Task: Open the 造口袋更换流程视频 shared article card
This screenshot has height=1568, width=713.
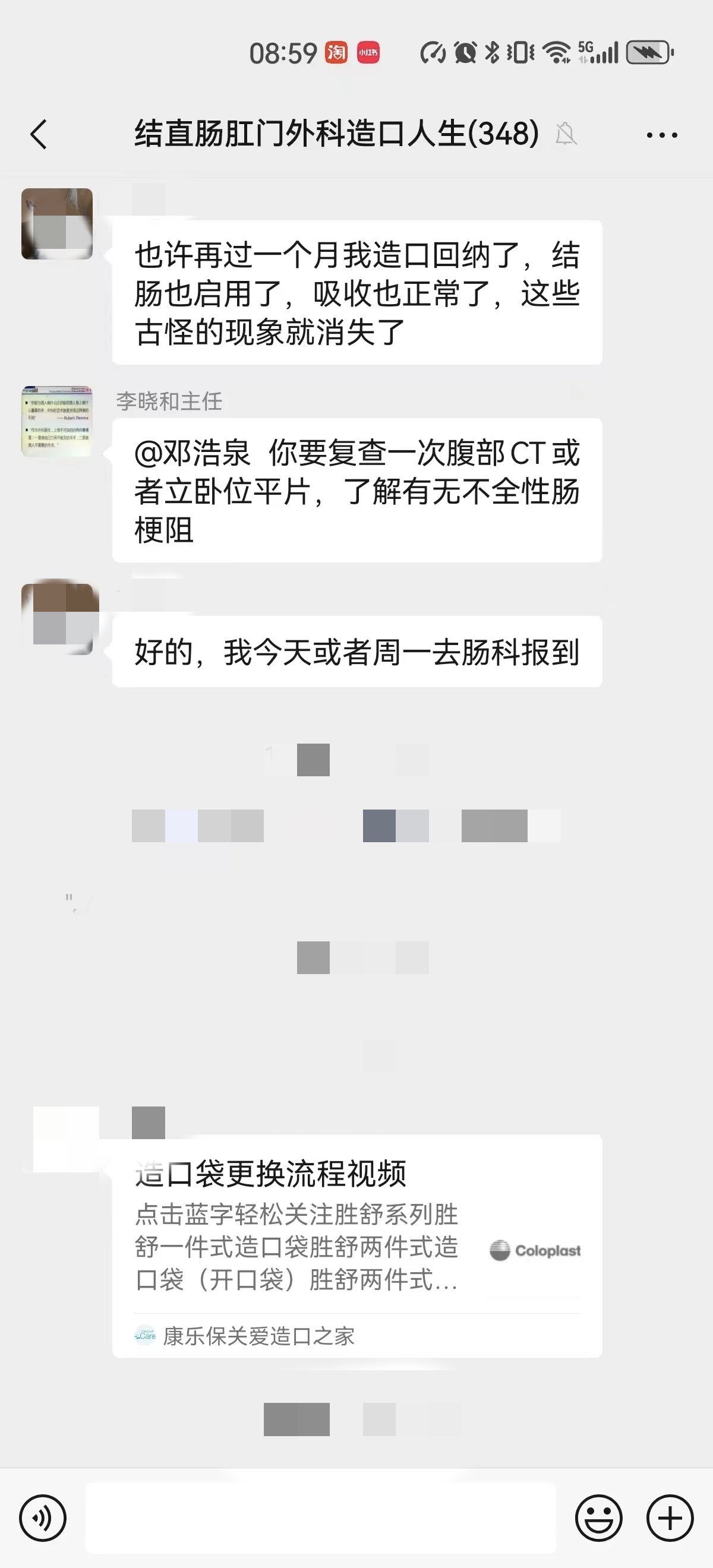Action: 357,1245
